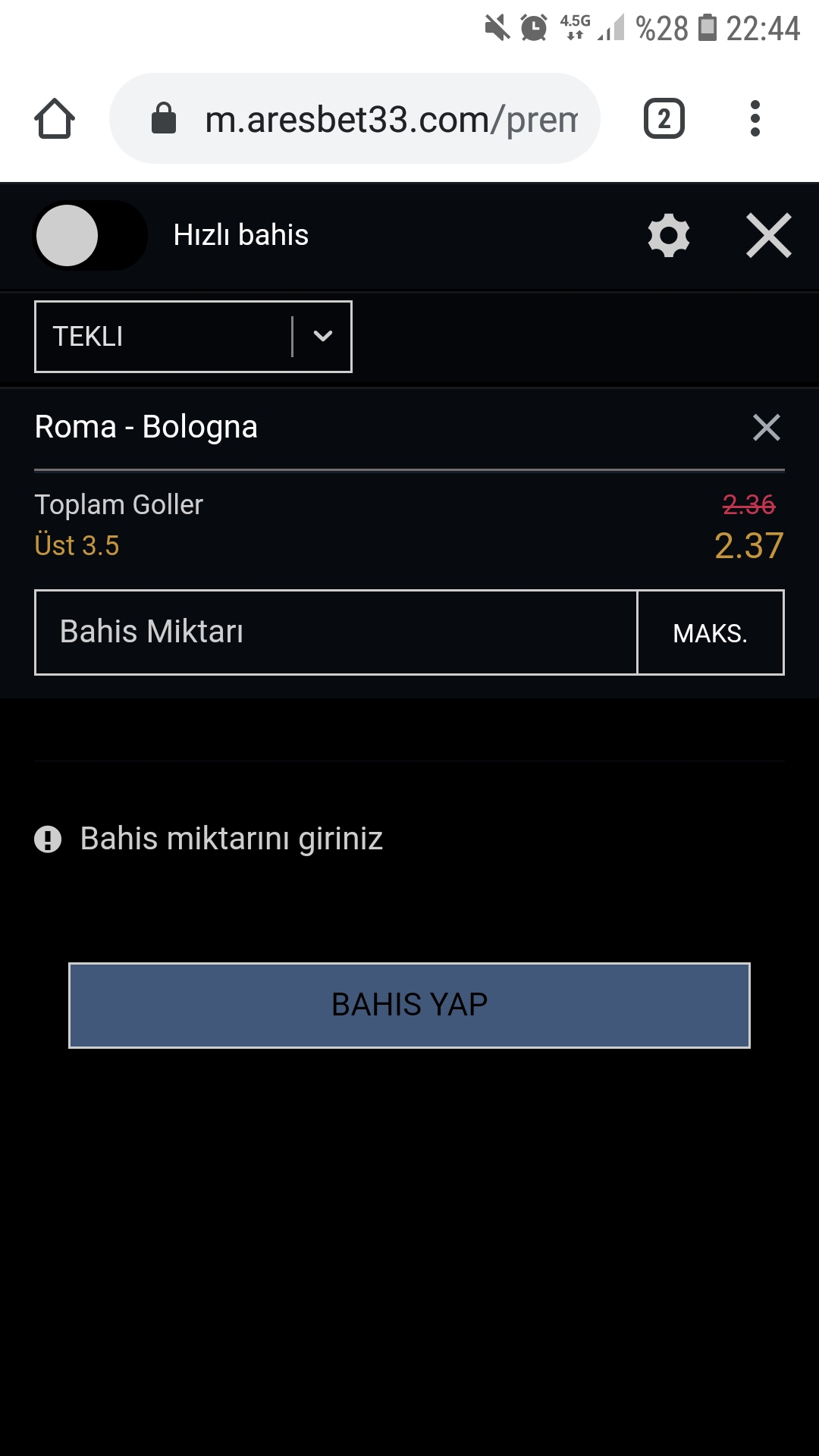819x1456 pixels.
Task: Open the browser home page
Action: click(x=55, y=118)
